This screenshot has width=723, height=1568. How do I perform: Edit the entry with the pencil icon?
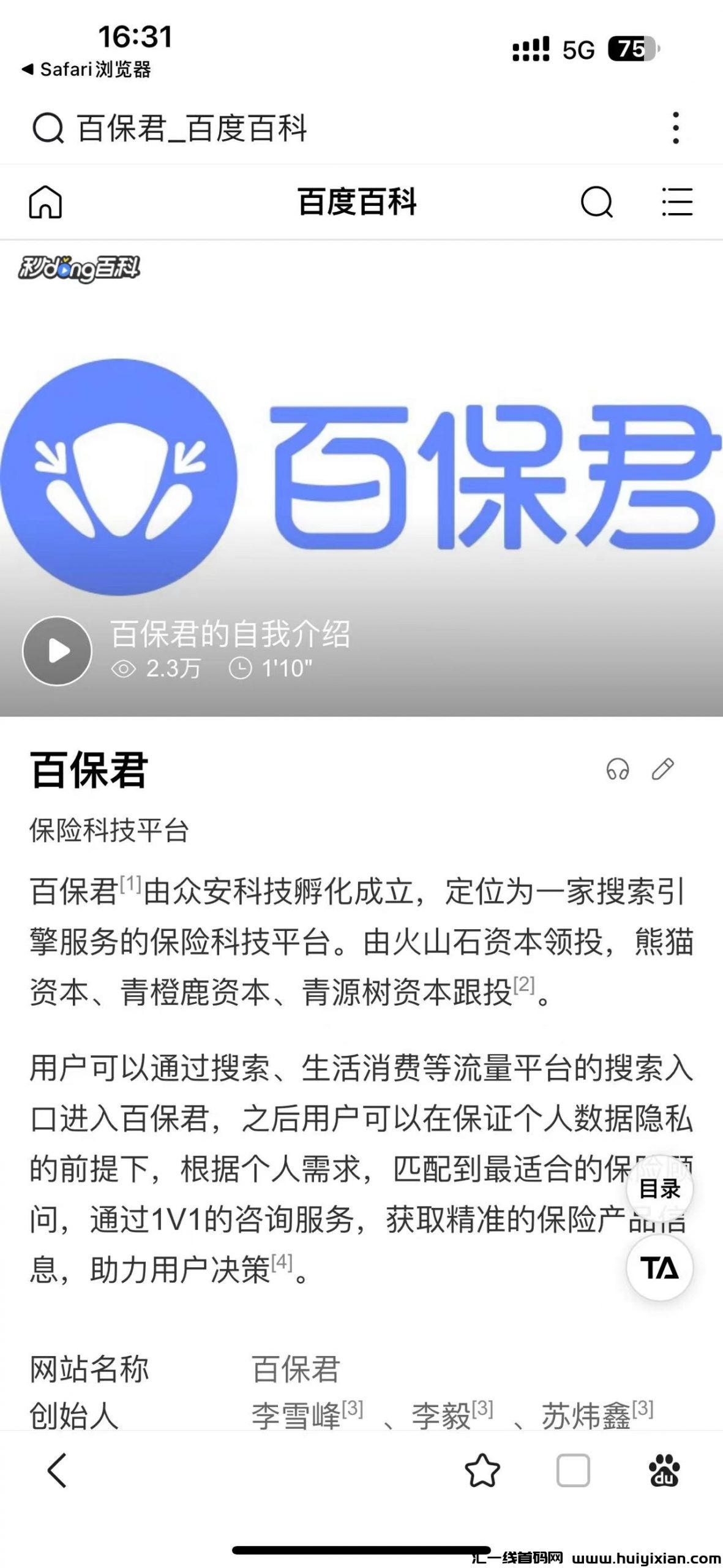coord(663,769)
